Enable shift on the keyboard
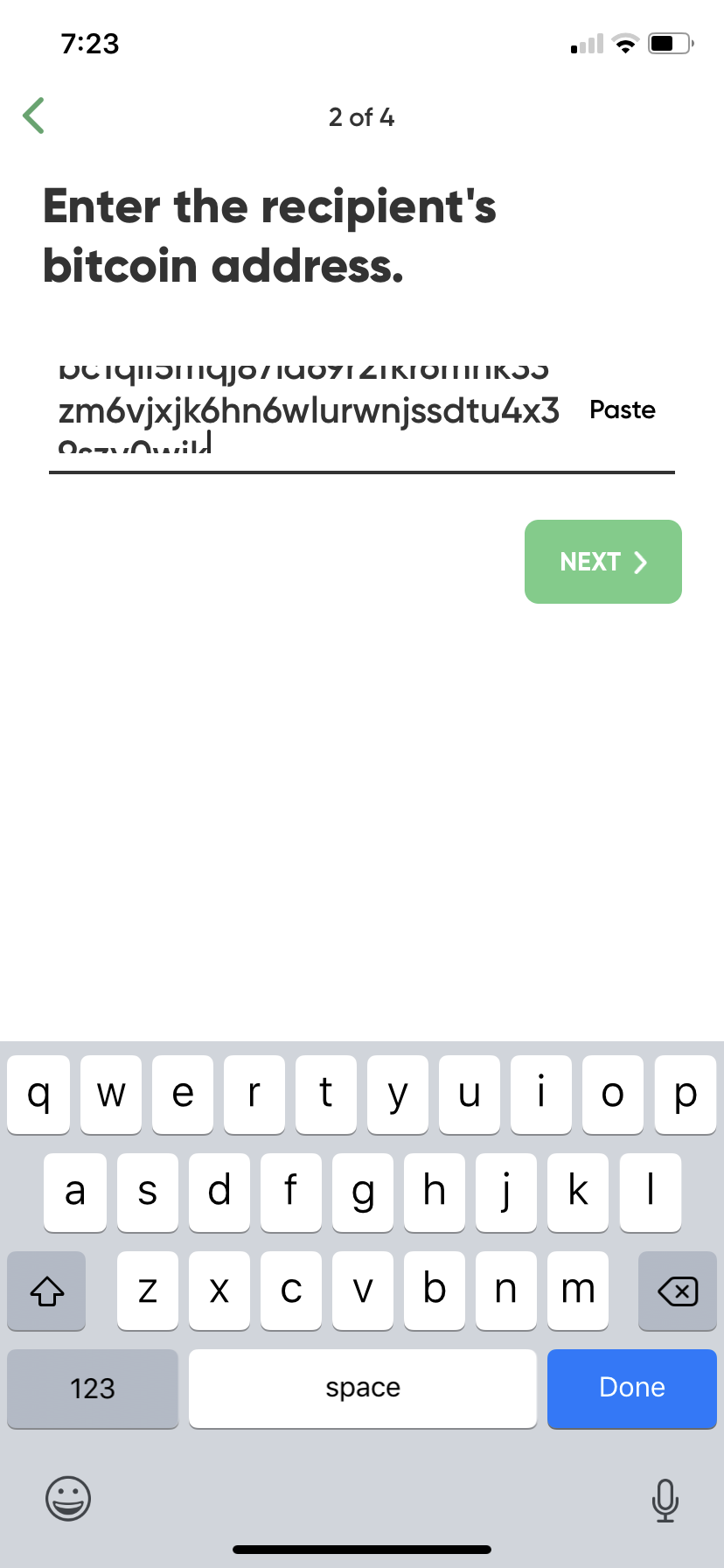This screenshot has height=1568, width=724. point(46,1291)
